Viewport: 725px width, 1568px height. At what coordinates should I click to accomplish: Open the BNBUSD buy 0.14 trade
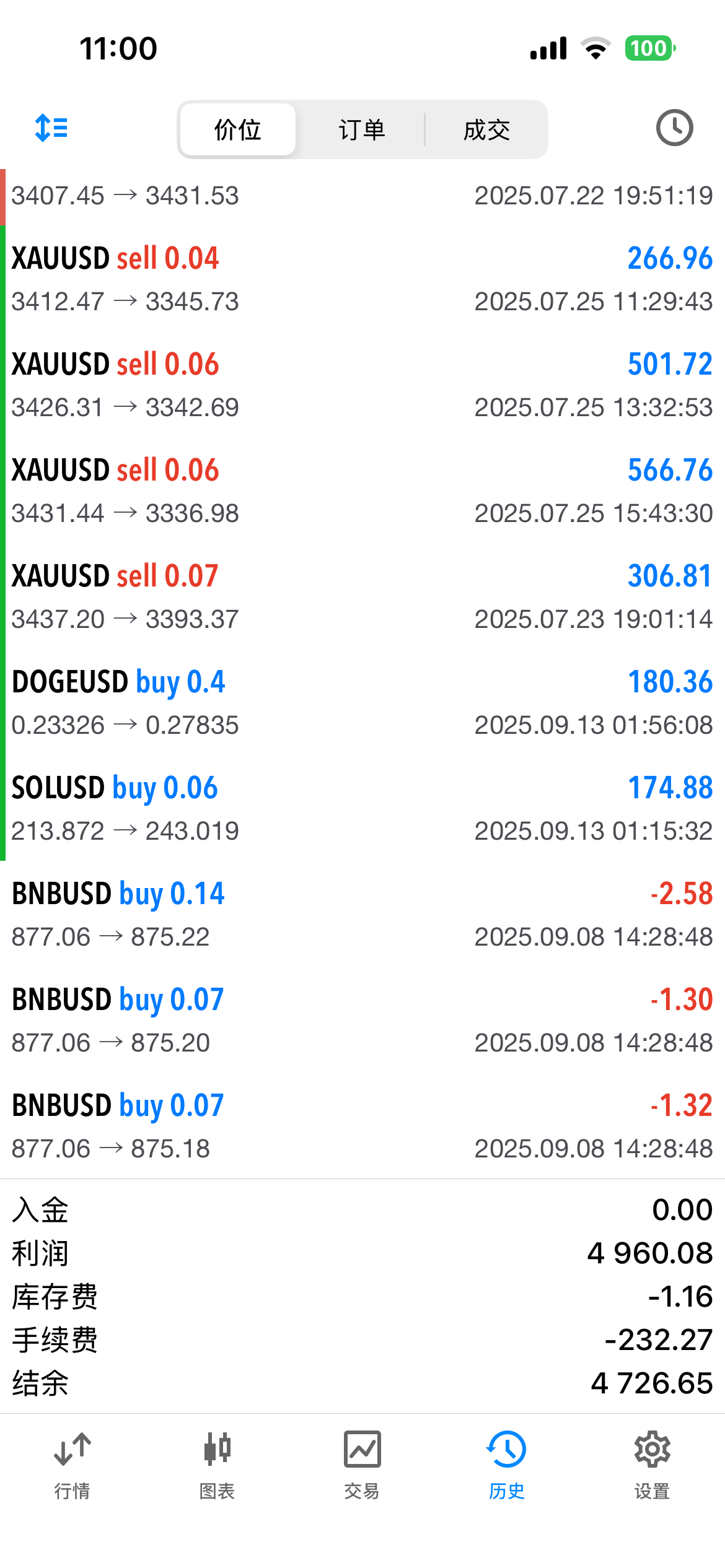(362, 914)
